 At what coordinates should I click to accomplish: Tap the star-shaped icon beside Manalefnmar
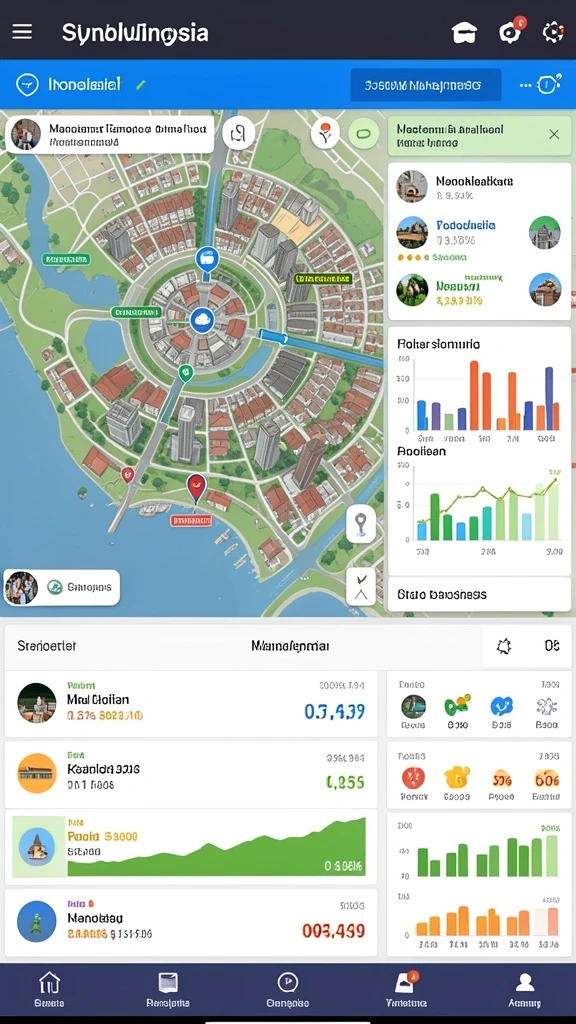click(504, 647)
